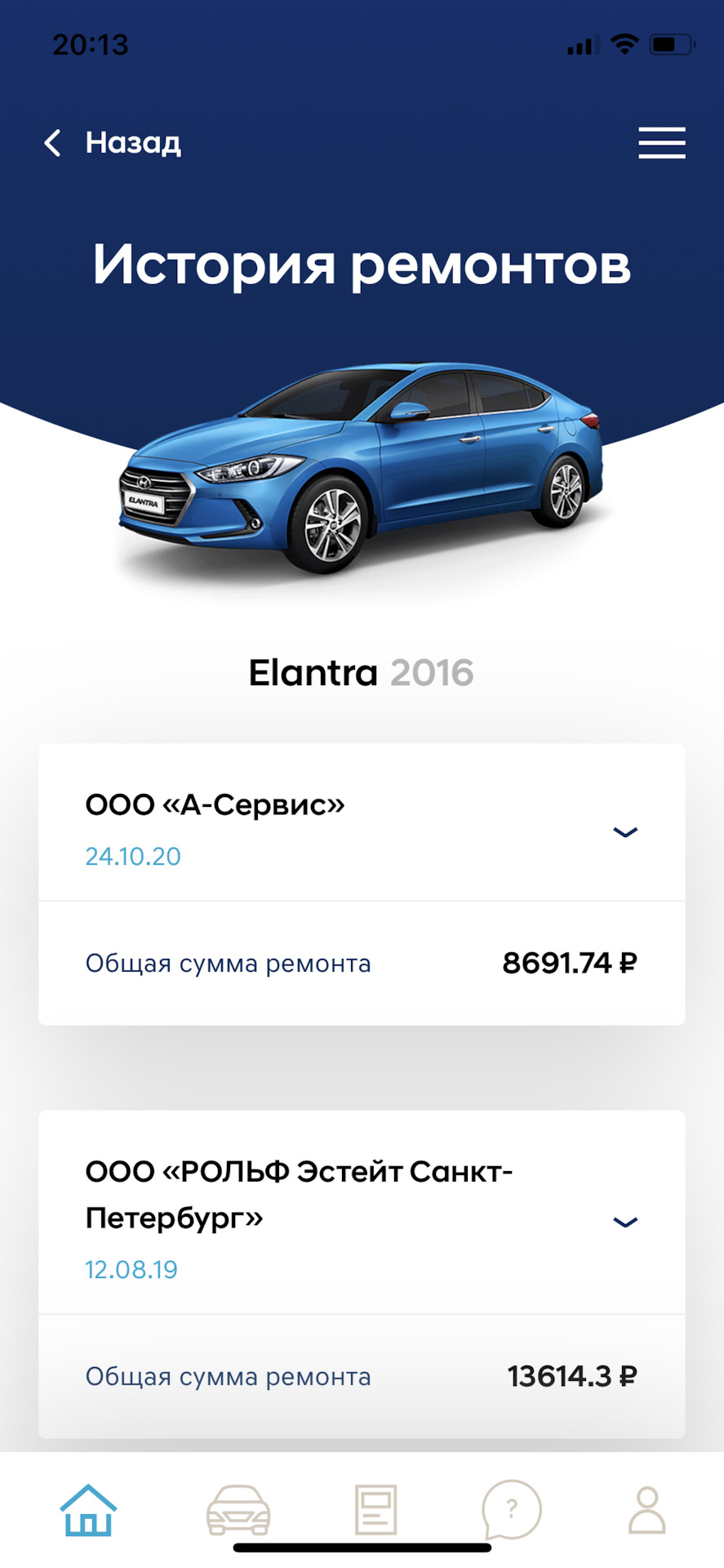Expand the ООО «А-Сервис» repair details
Screen dimensions: 724x1568
(x=625, y=832)
